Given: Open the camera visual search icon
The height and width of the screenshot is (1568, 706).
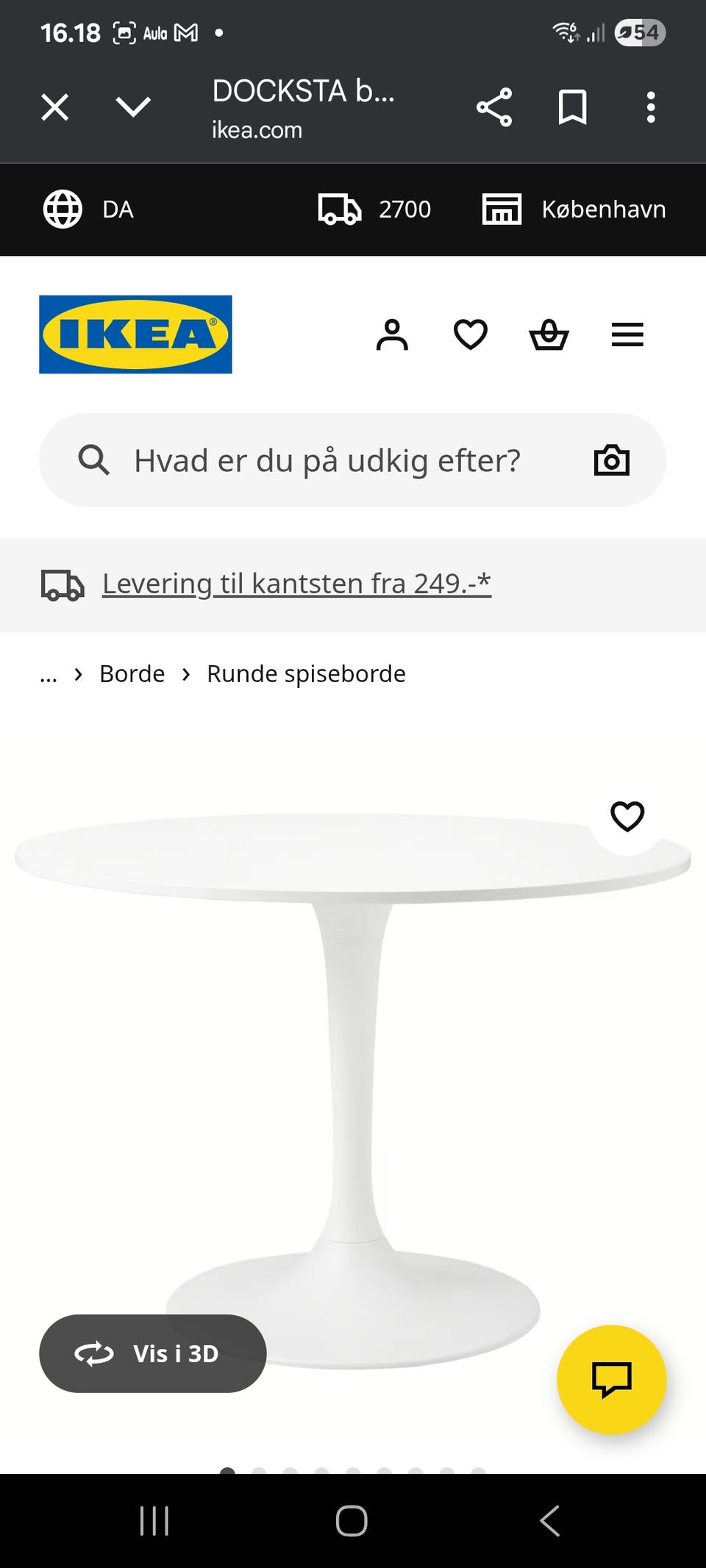Looking at the screenshot, I should click(611, 459).
